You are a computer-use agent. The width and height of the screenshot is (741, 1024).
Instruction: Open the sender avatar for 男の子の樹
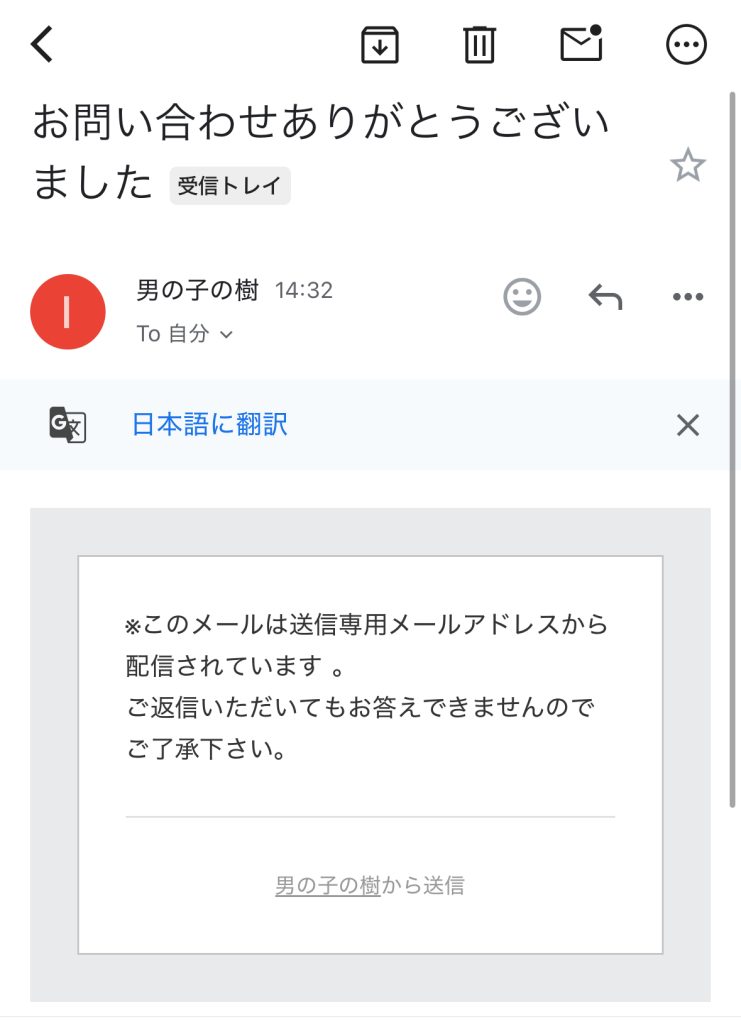click(x=68, y=311)
